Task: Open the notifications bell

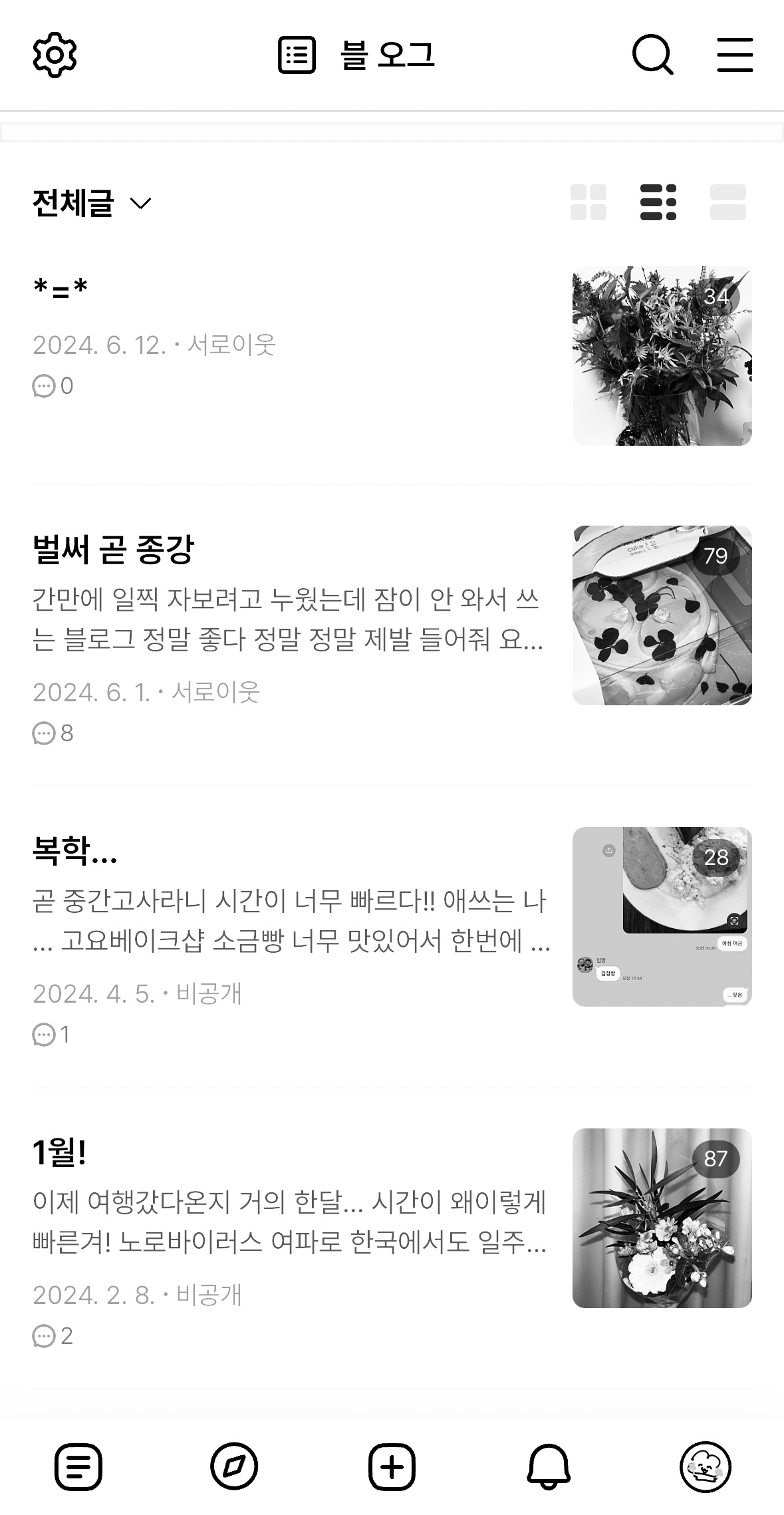Action: (549, 1466)
